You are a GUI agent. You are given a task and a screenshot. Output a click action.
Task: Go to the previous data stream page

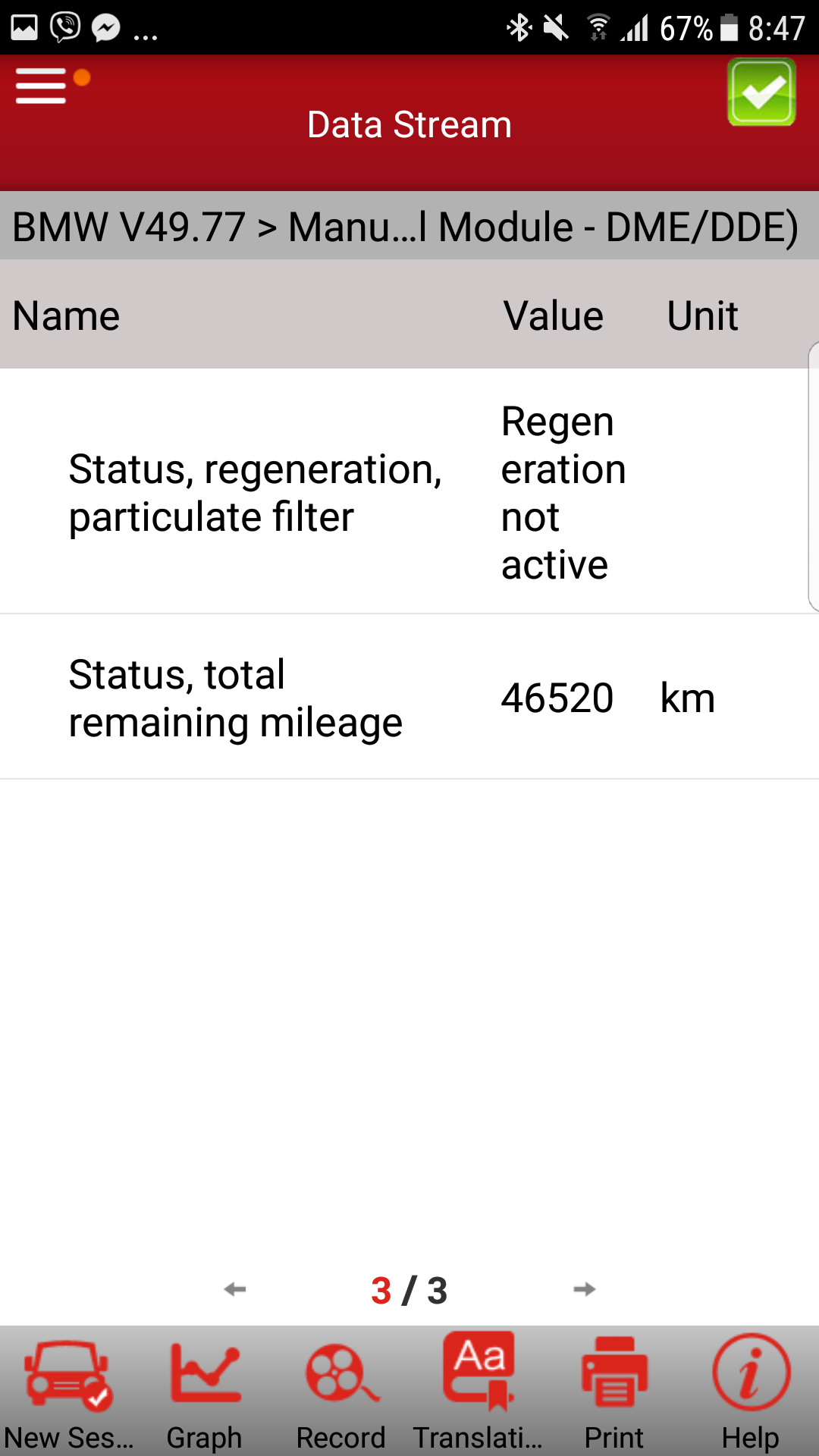click(235, 1289)
